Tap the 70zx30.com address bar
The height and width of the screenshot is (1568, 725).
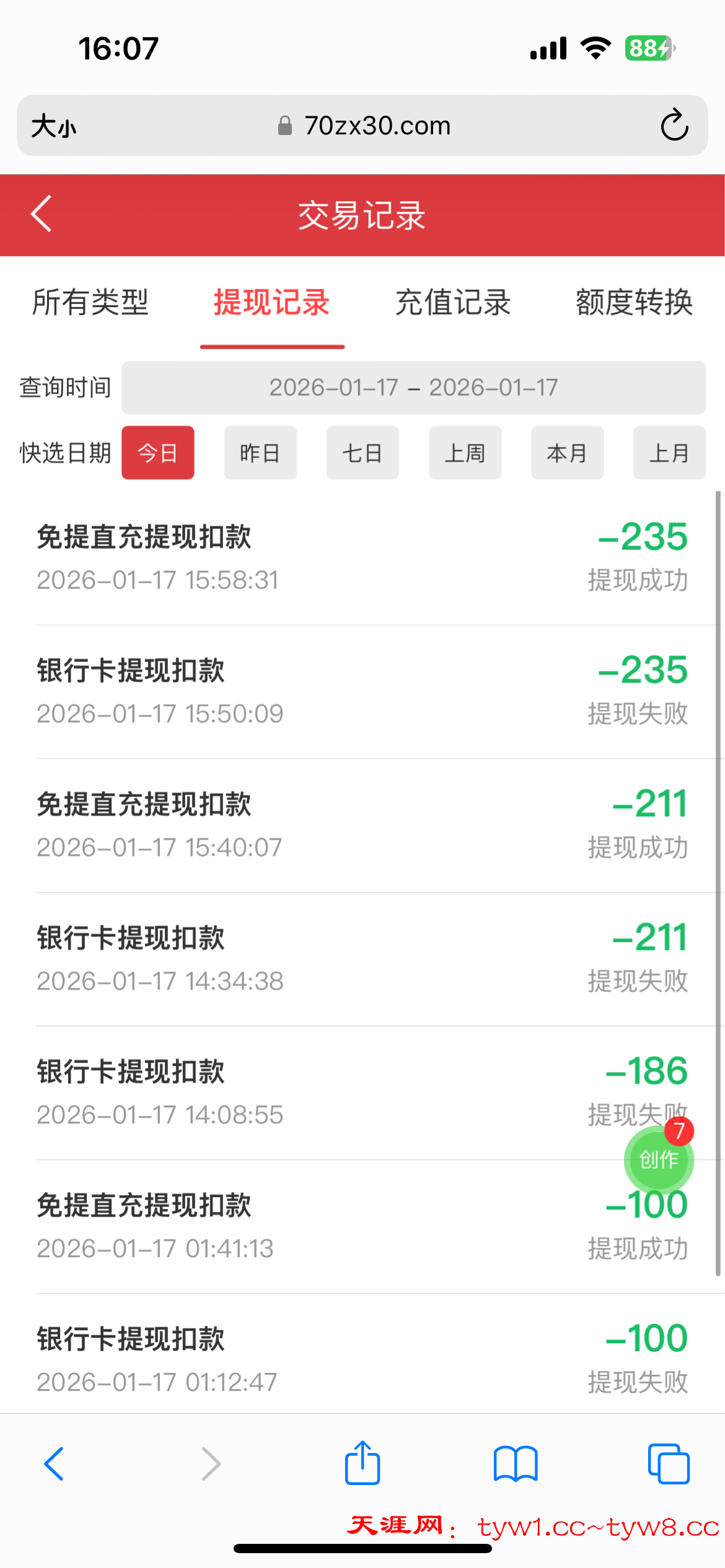click(377, 126)
